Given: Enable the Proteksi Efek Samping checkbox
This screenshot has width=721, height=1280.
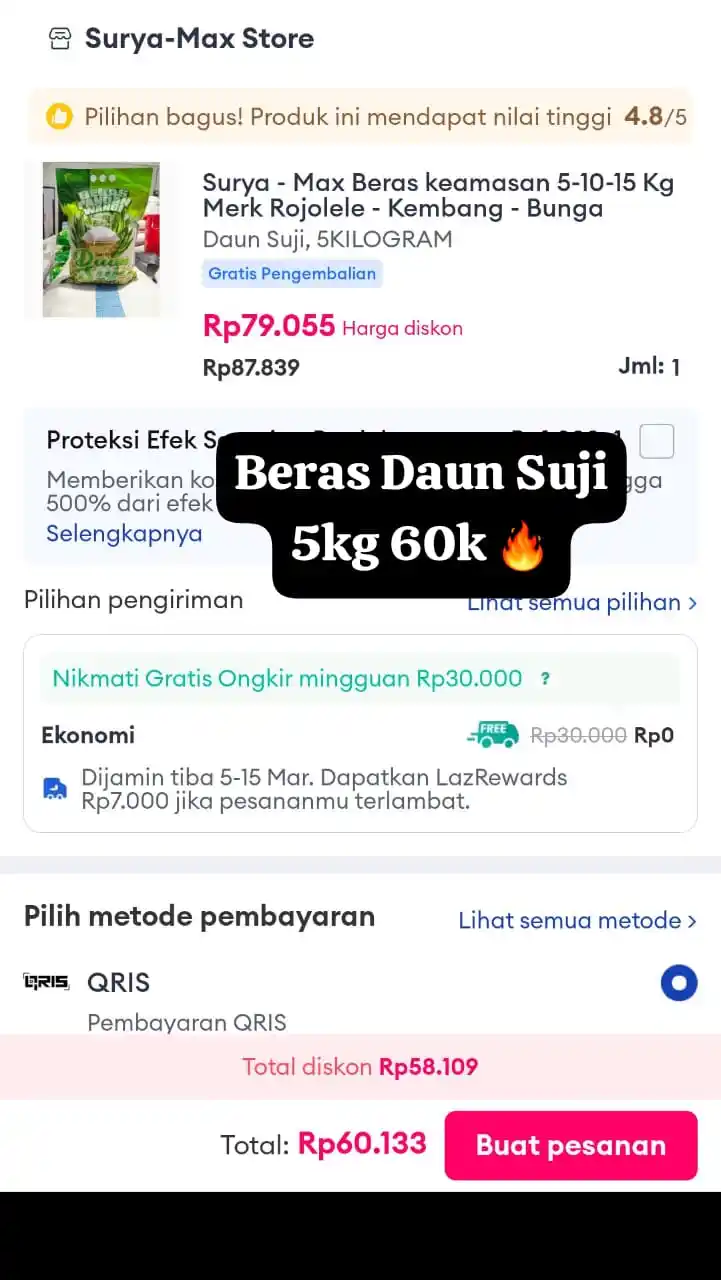Looking at the screenshot, I should pos(656,440).
